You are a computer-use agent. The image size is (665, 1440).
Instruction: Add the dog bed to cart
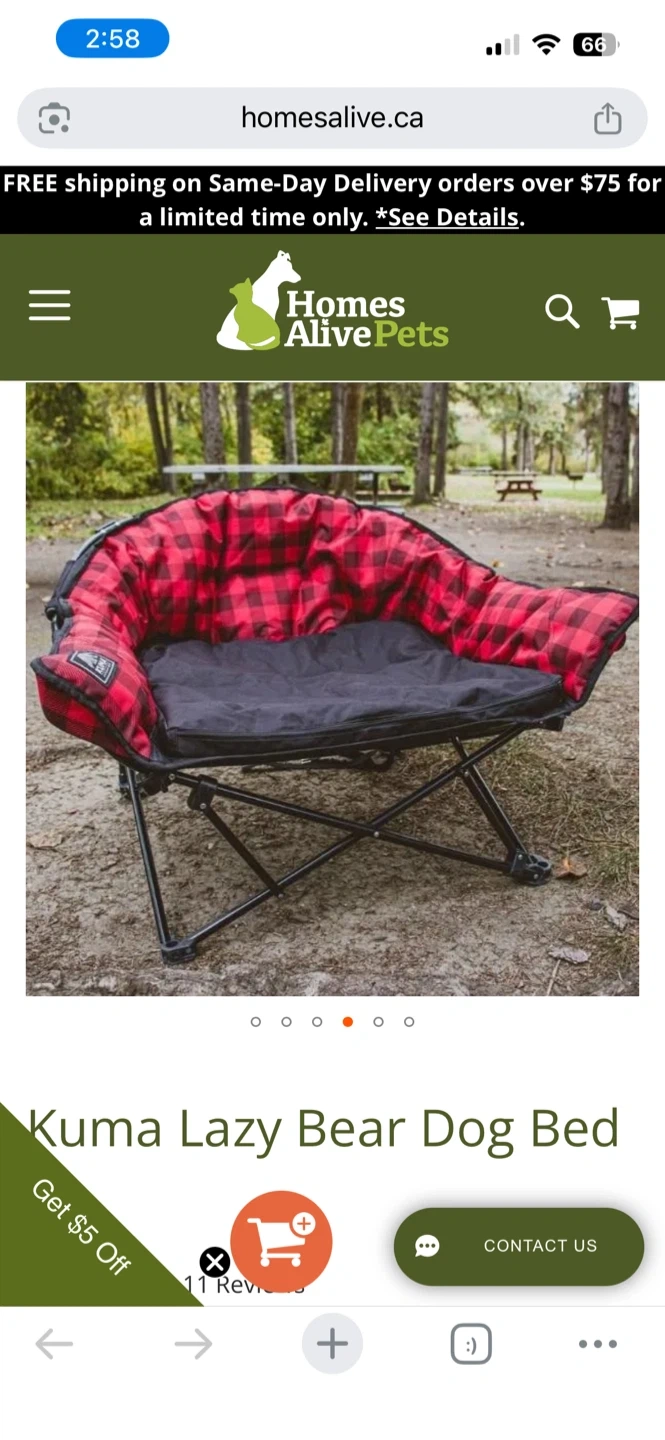point(281,1241)
